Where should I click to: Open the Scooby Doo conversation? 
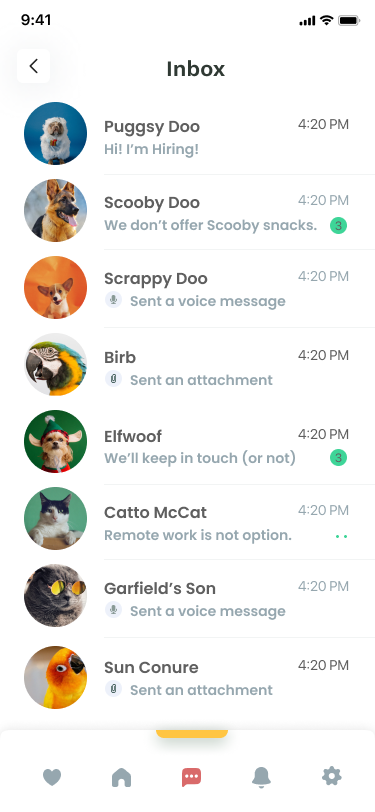188,212
